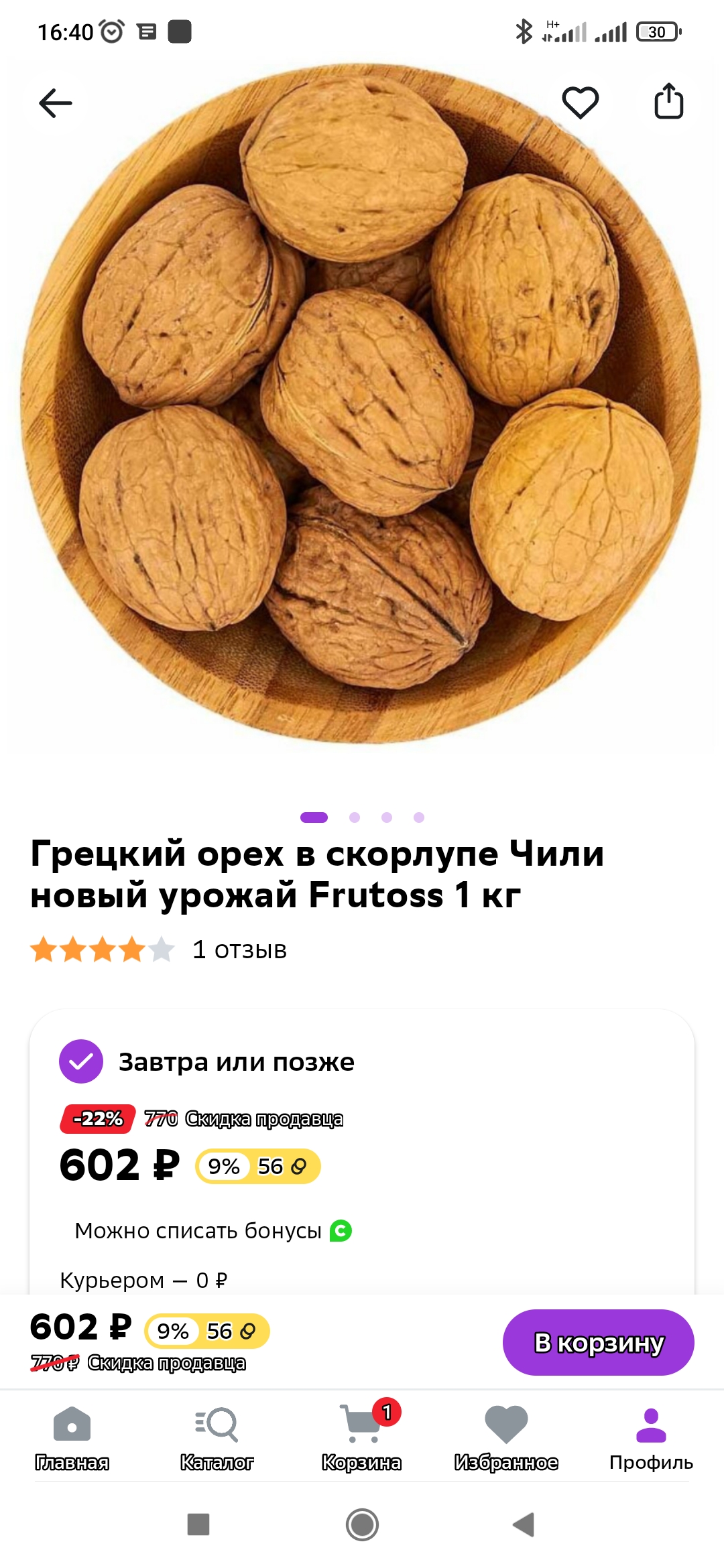Add the item with В корзину button

[598, 1342]
